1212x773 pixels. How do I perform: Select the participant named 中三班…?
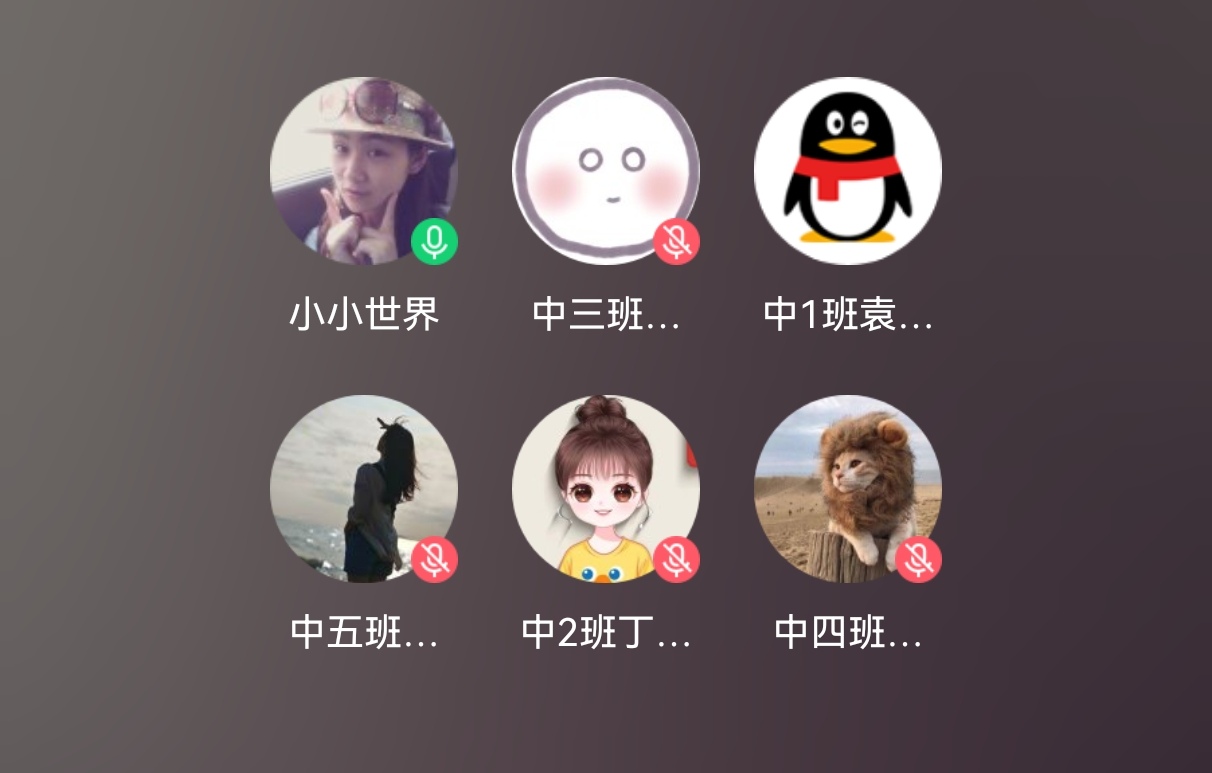[606, 171]
